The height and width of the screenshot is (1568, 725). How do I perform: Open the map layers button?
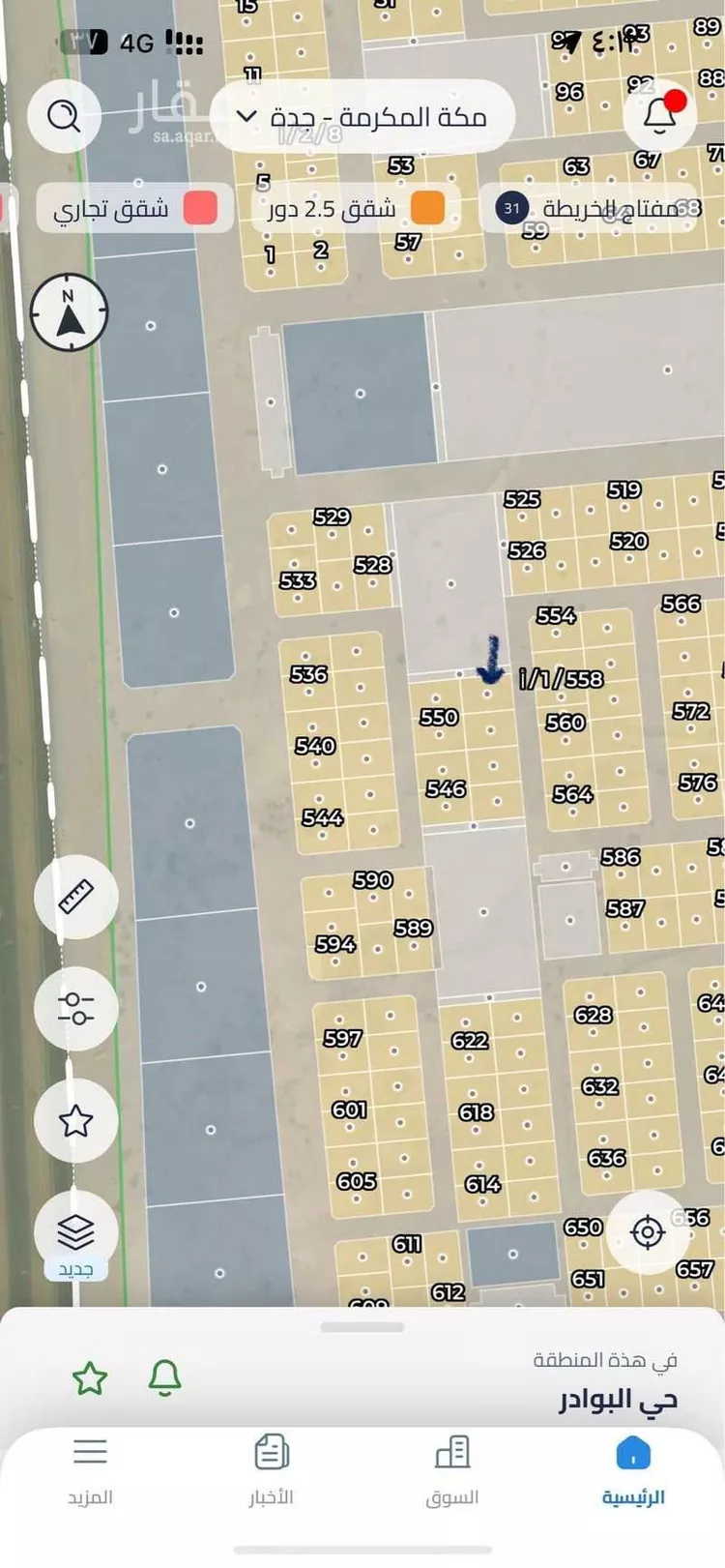pyautogui.click(x=75, y=1233)
